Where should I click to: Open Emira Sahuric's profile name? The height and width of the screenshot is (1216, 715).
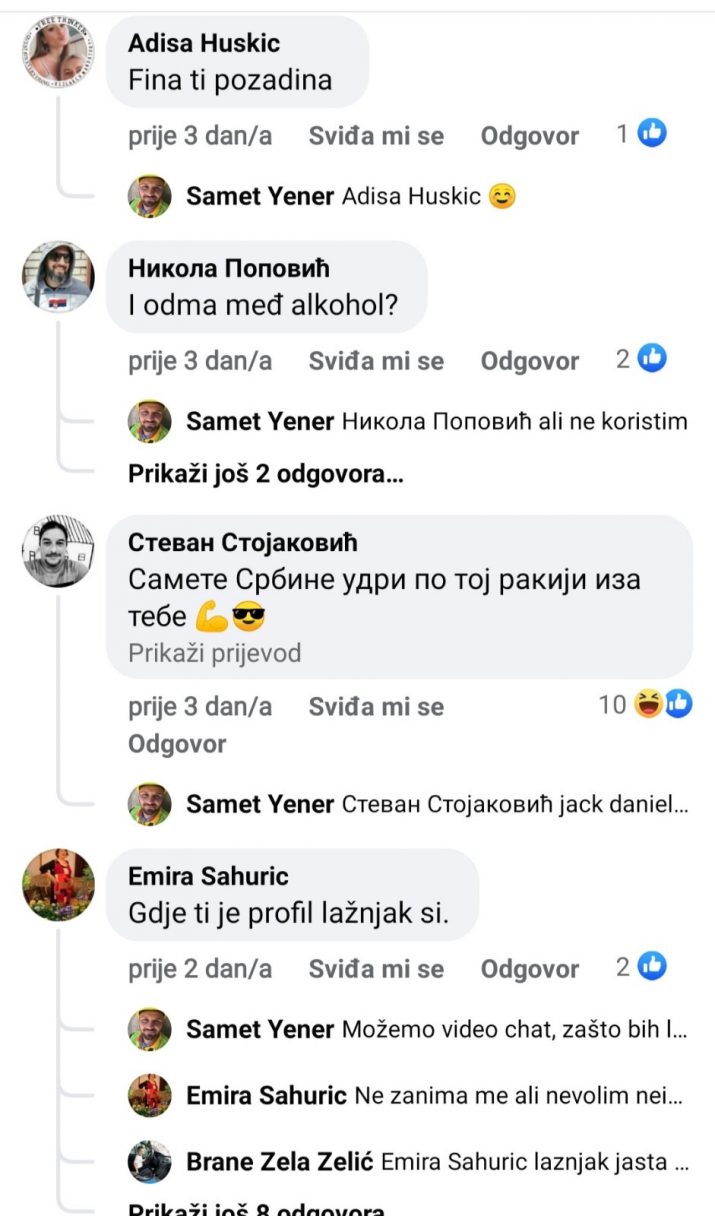[208, 876]
